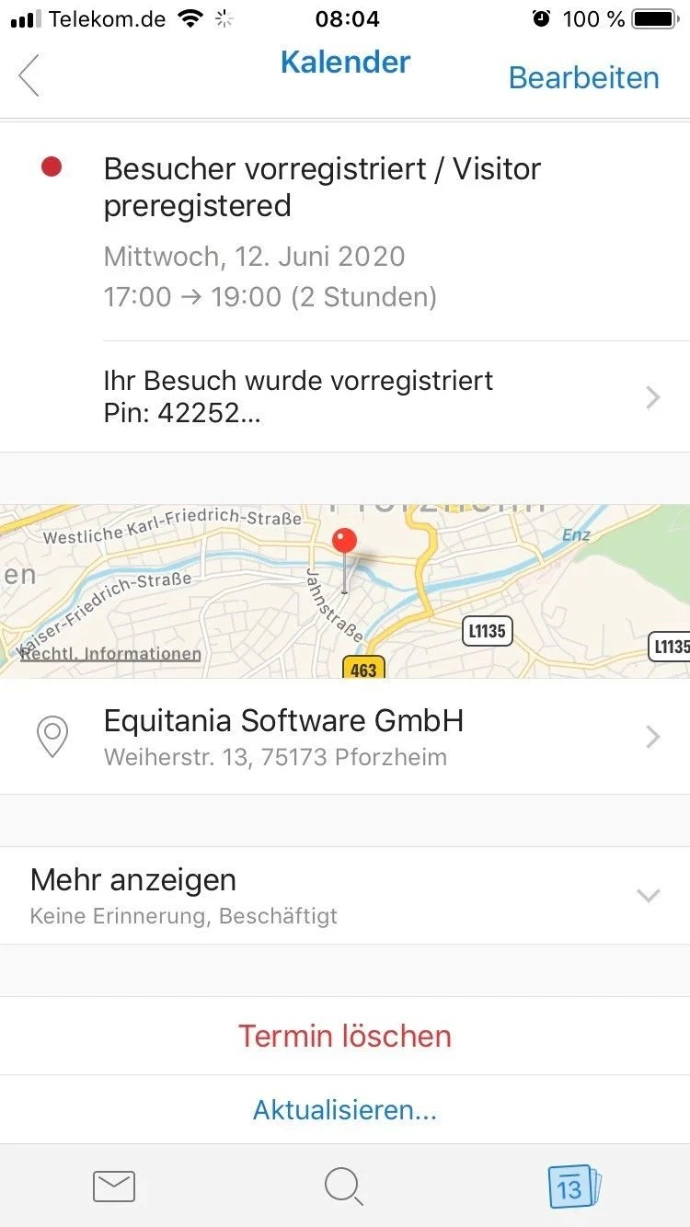Switch to the mail tab

114,1187
